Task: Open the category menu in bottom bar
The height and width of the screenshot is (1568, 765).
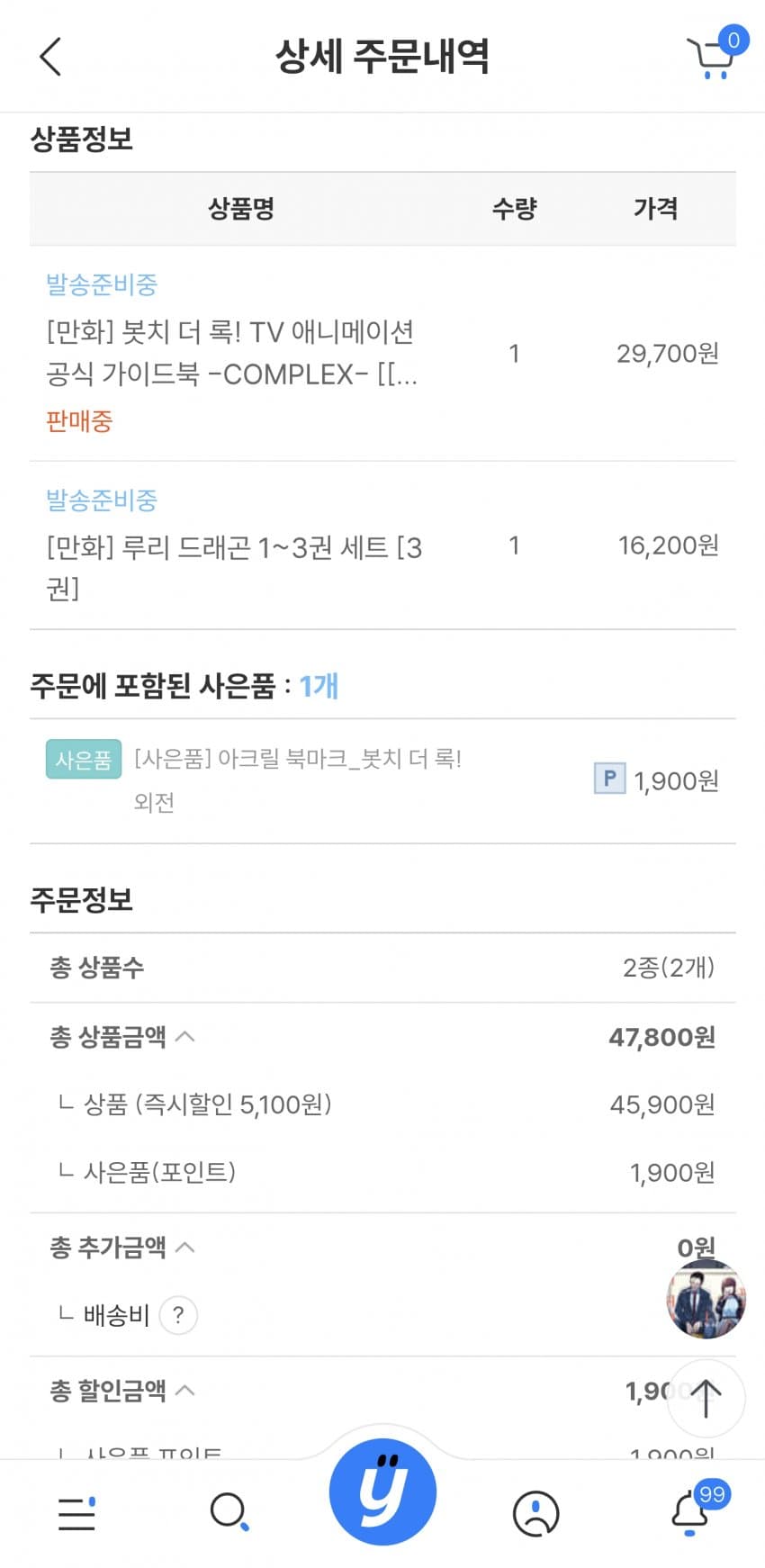Action: [x=77, y=1514]
